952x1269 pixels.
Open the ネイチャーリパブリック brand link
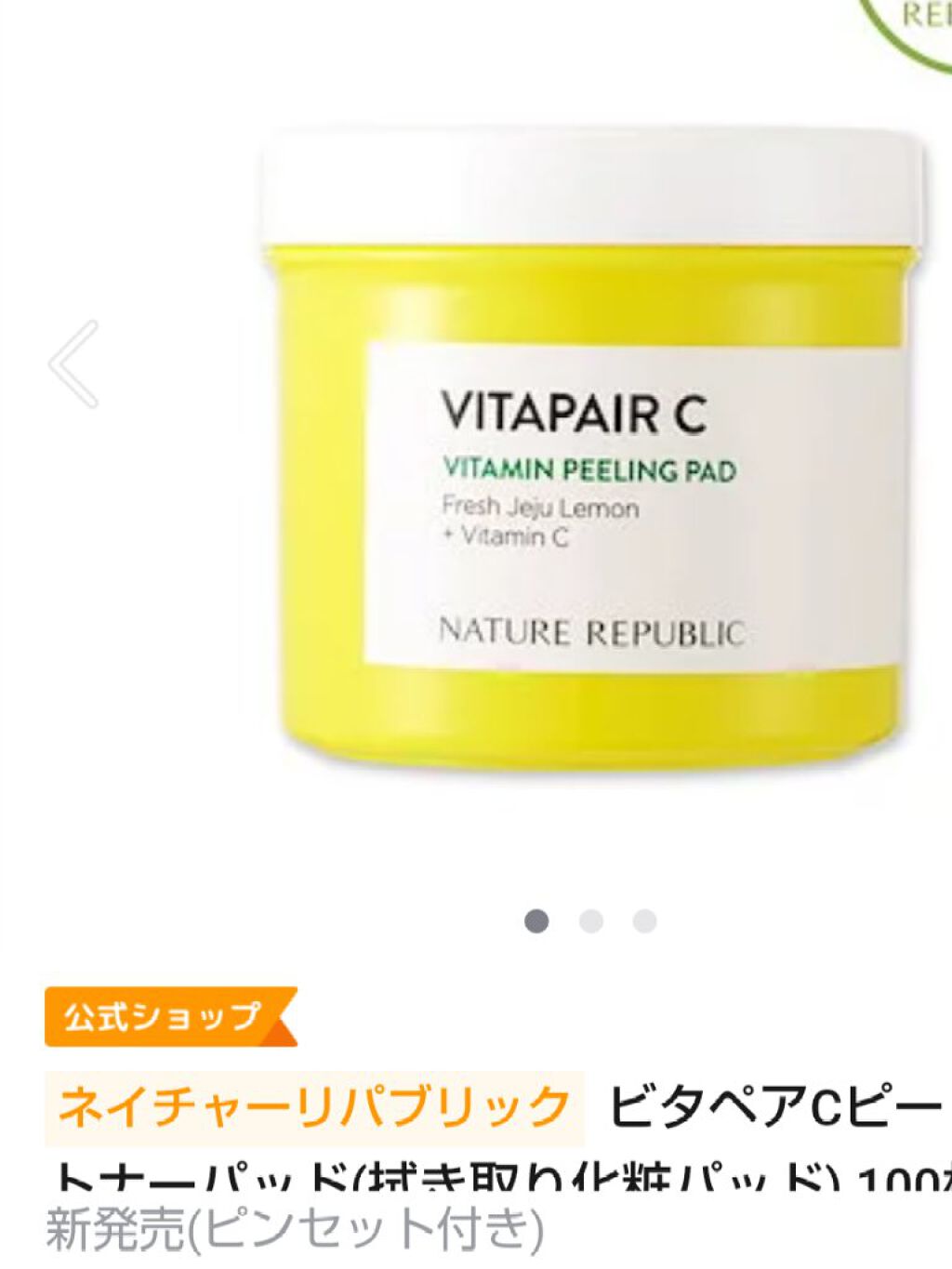coord(314,1107)
